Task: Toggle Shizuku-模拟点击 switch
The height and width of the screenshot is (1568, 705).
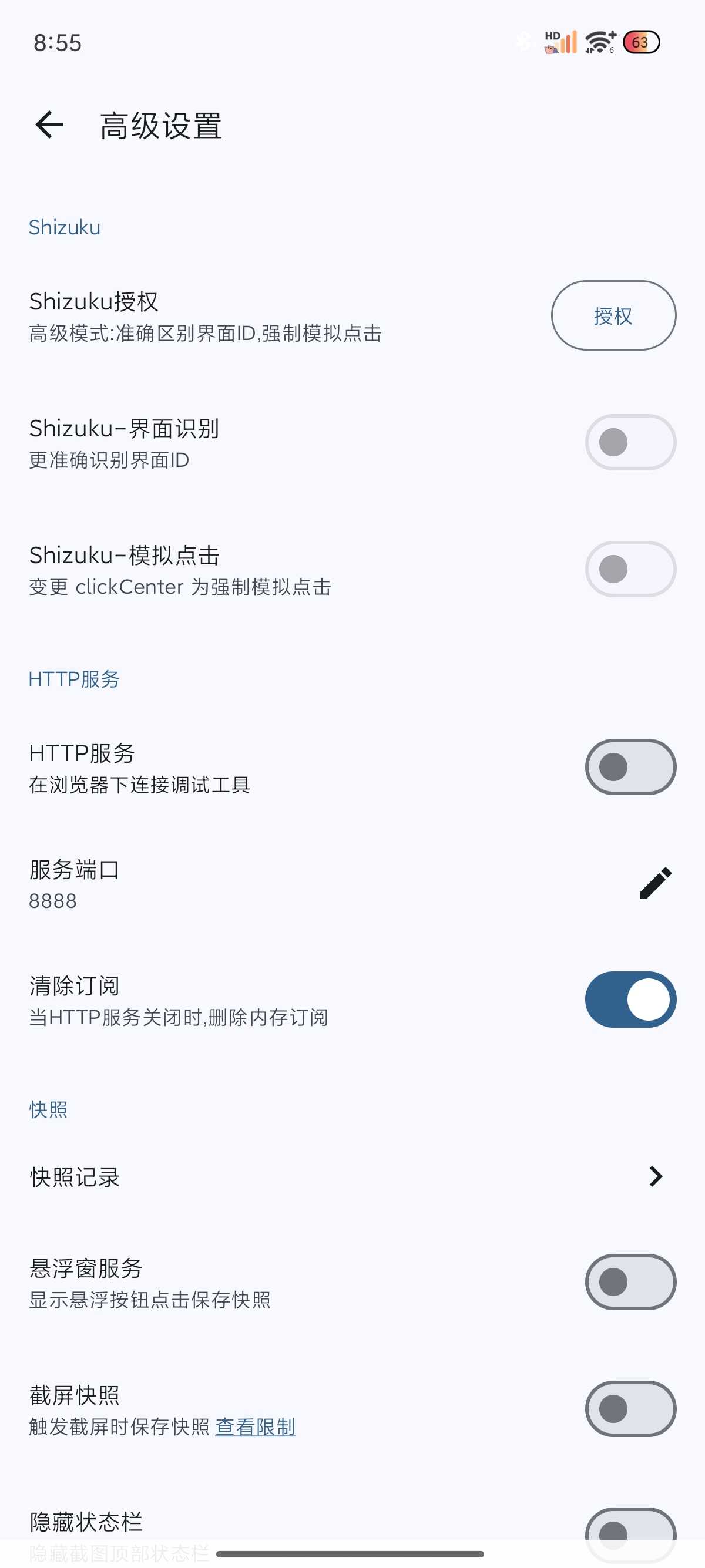Action: tap(630, 569)
